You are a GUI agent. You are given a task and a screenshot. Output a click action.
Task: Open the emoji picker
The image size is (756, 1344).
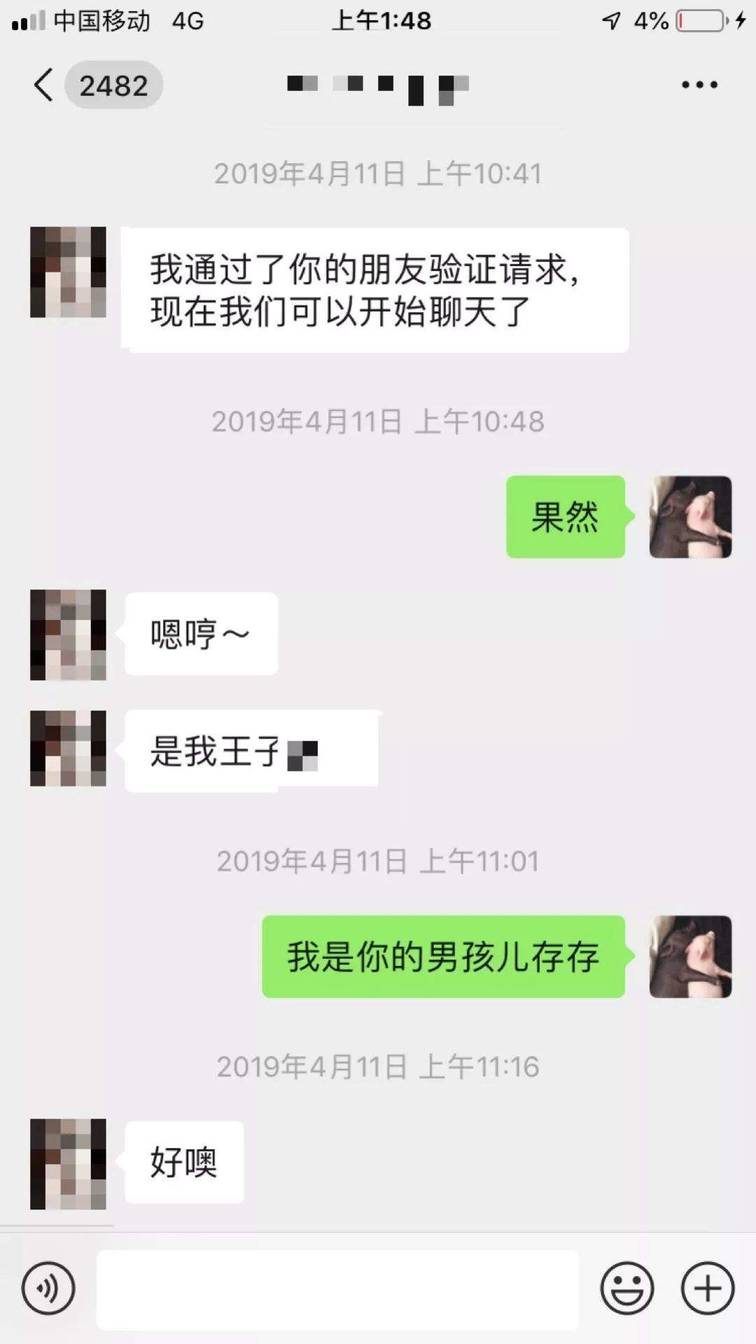[x=627, y=1289]
